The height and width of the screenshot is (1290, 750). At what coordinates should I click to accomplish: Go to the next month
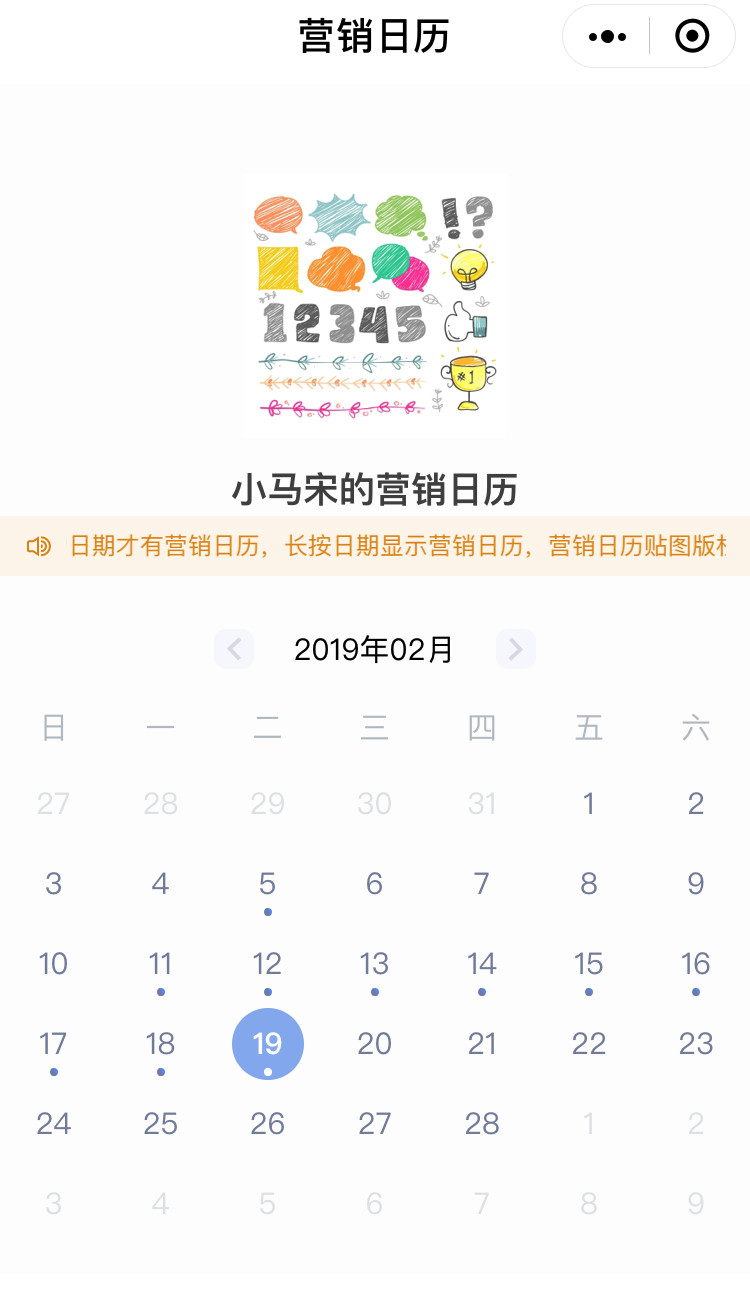516,649
